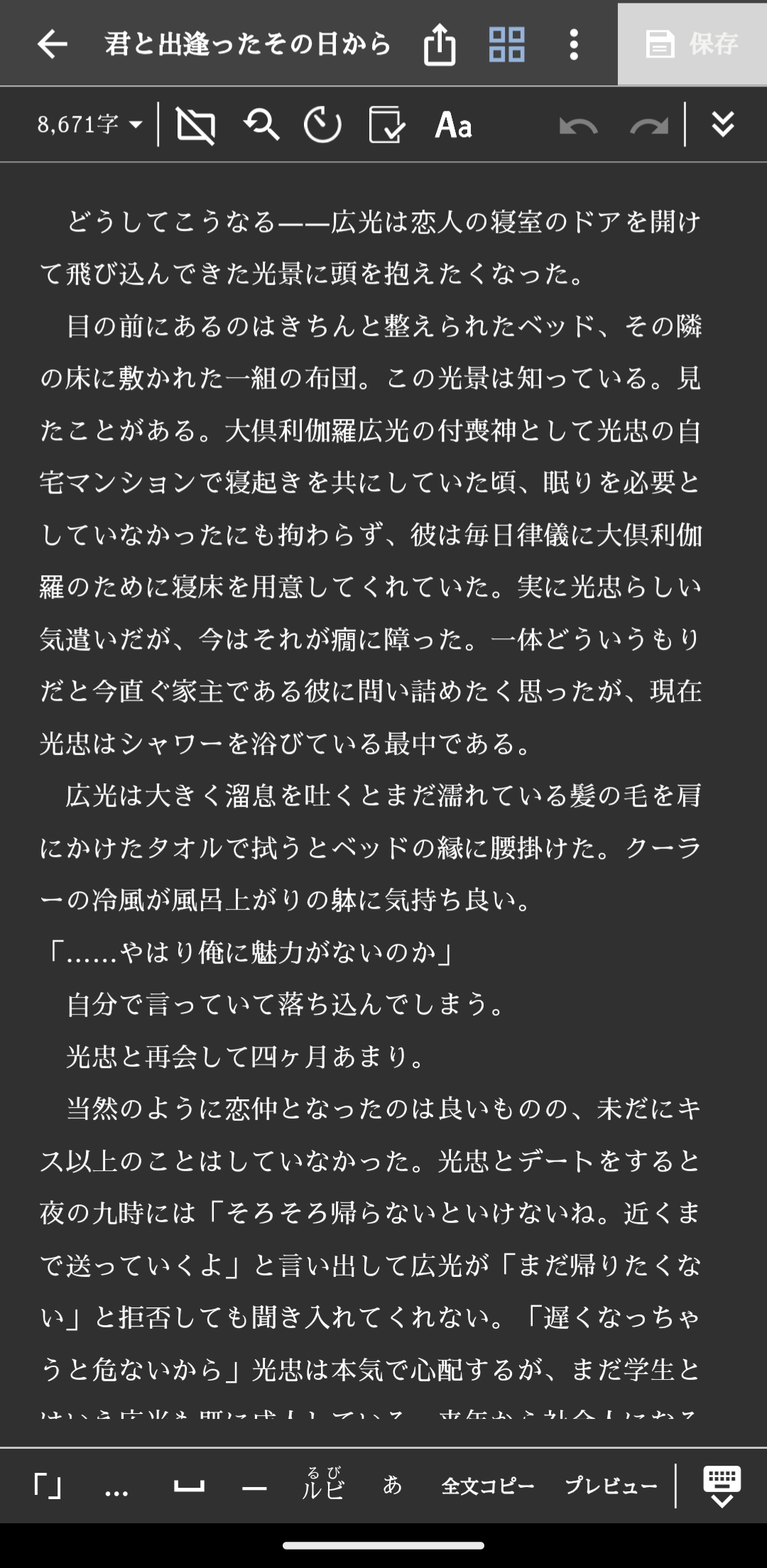
Task: Open プレビュー preview
Action: click(611, 1486)
